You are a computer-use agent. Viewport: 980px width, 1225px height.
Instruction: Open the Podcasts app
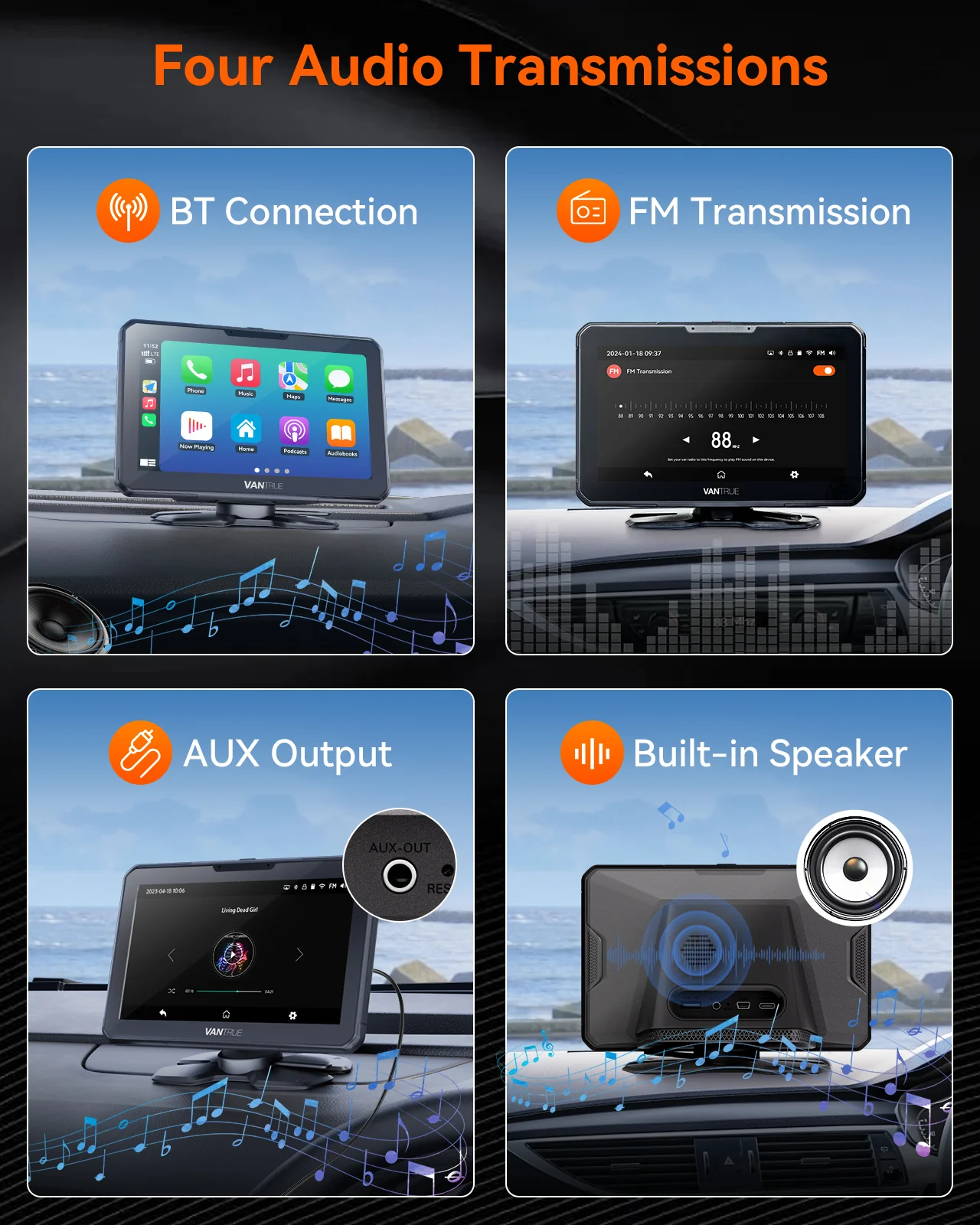point(294,430)
